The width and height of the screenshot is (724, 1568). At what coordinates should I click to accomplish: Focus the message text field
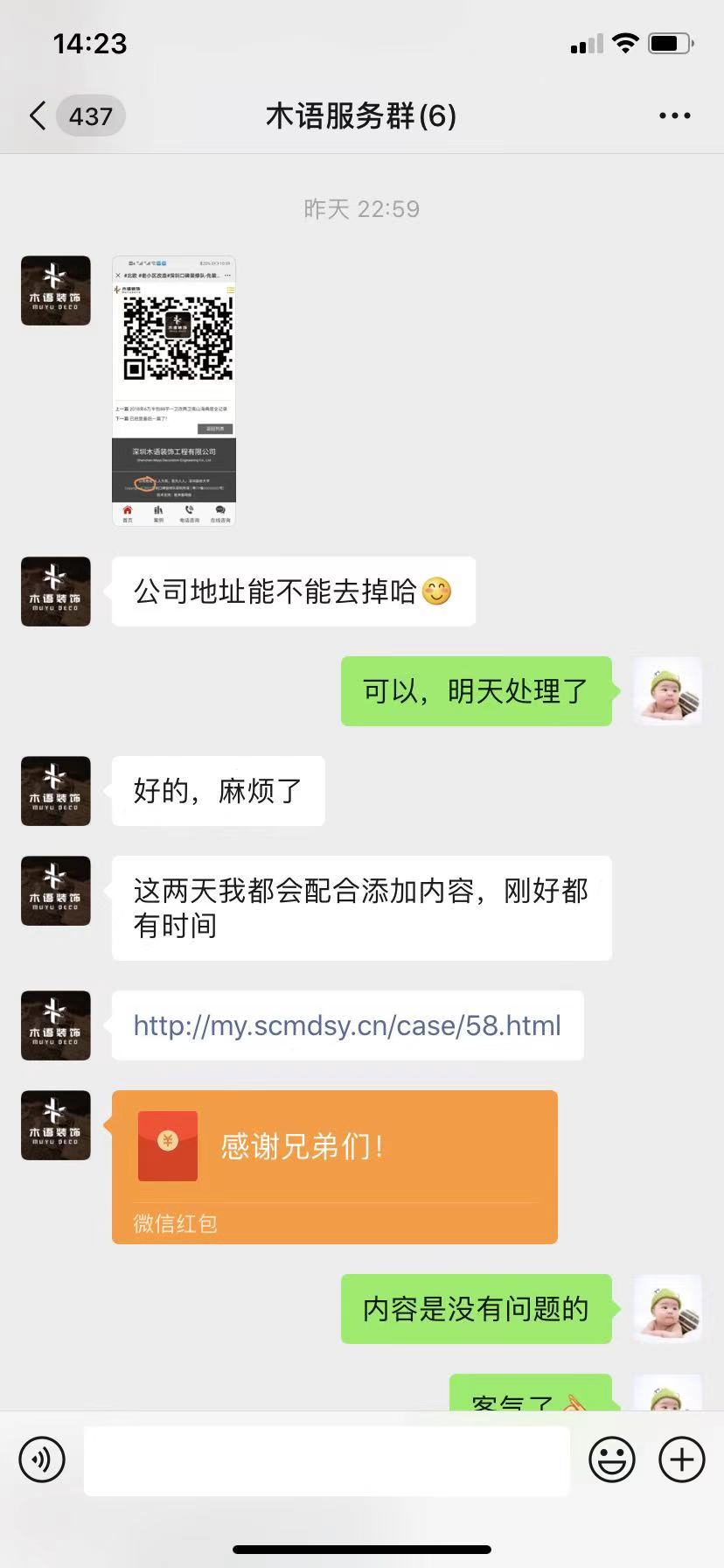[326, 1459]
